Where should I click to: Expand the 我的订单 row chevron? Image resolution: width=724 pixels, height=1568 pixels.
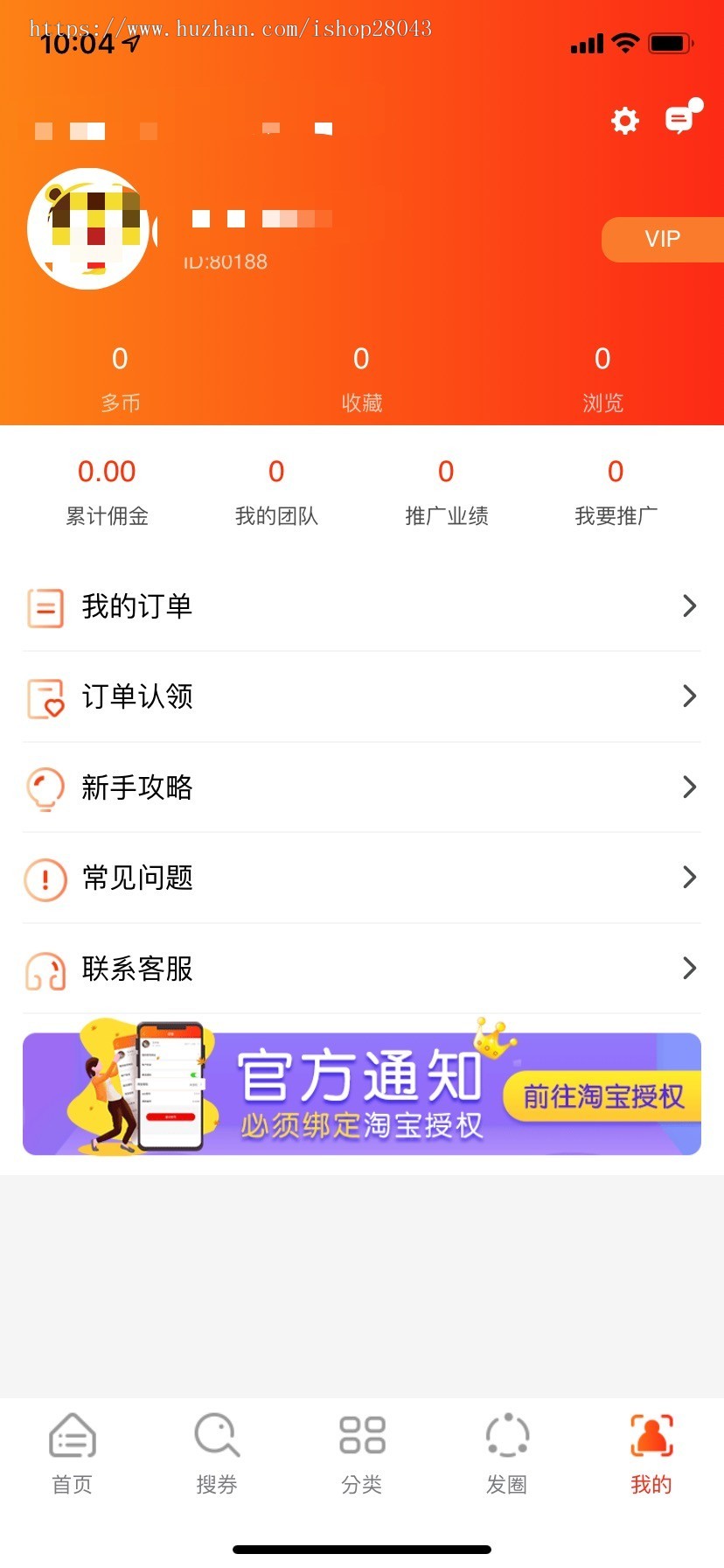tap(690, 605)
